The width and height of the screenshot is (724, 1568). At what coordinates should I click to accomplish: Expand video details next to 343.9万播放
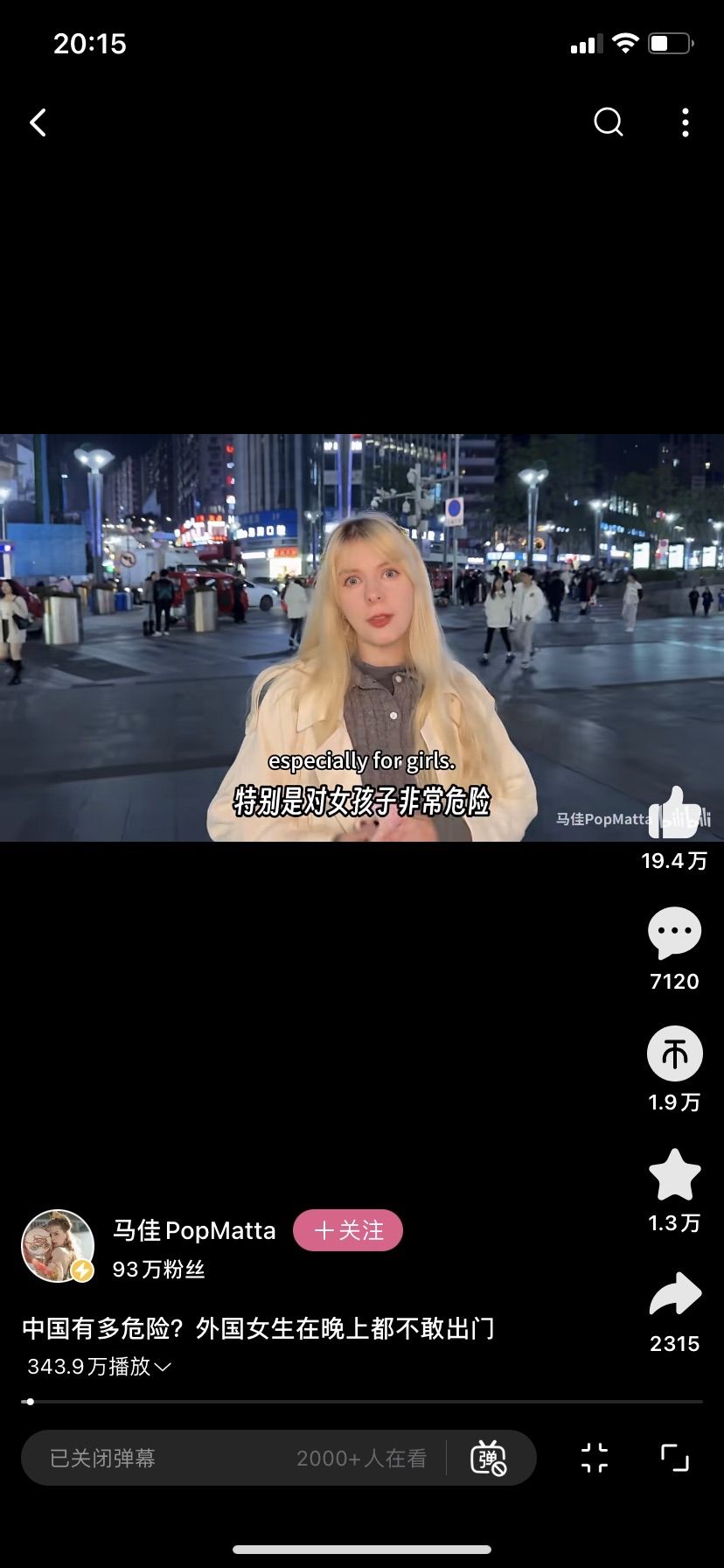click(163, 1367)
